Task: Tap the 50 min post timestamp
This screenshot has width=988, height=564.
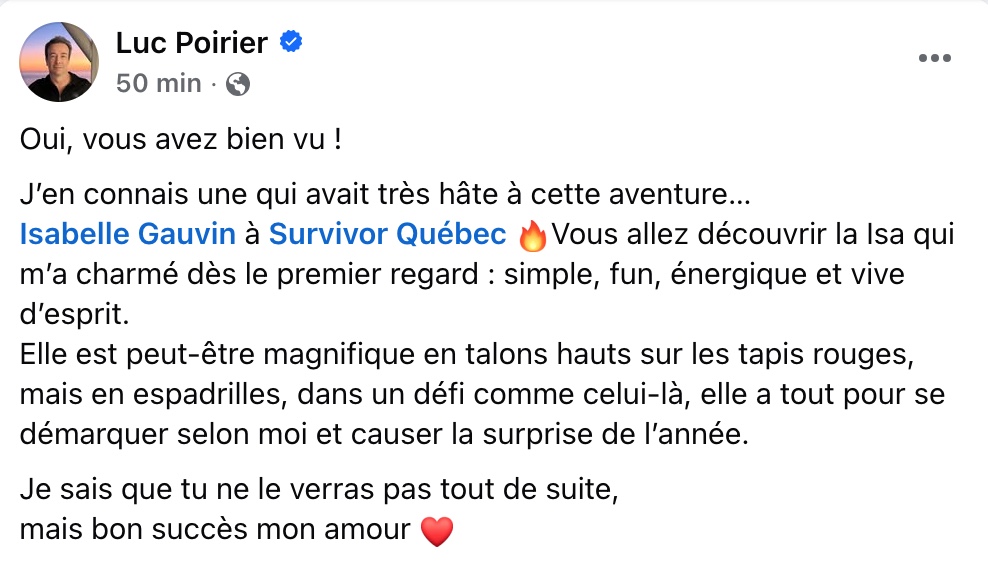Action: tap(159, 83)
